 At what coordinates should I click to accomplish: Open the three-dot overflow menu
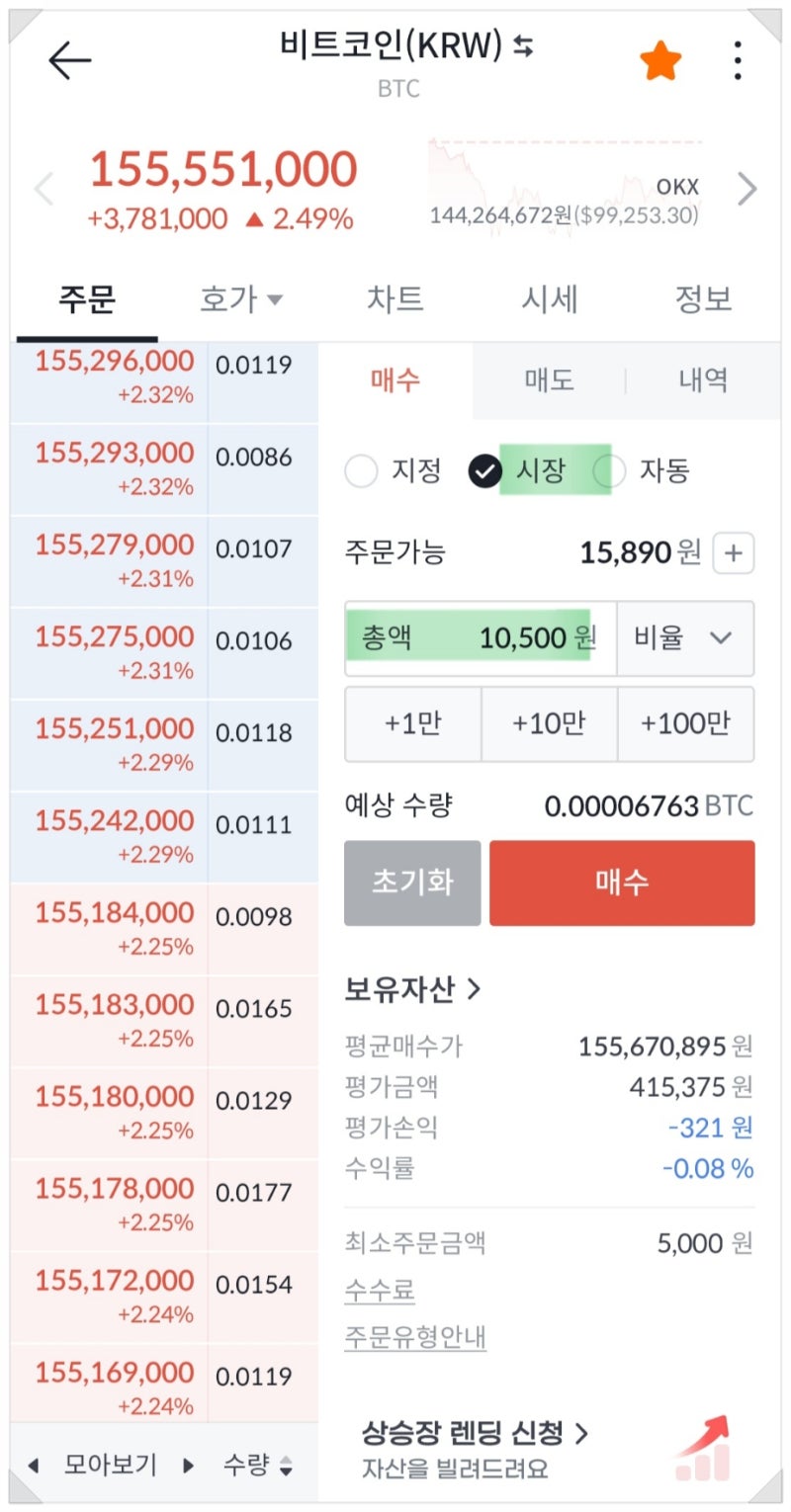click(x=737, y=59)
